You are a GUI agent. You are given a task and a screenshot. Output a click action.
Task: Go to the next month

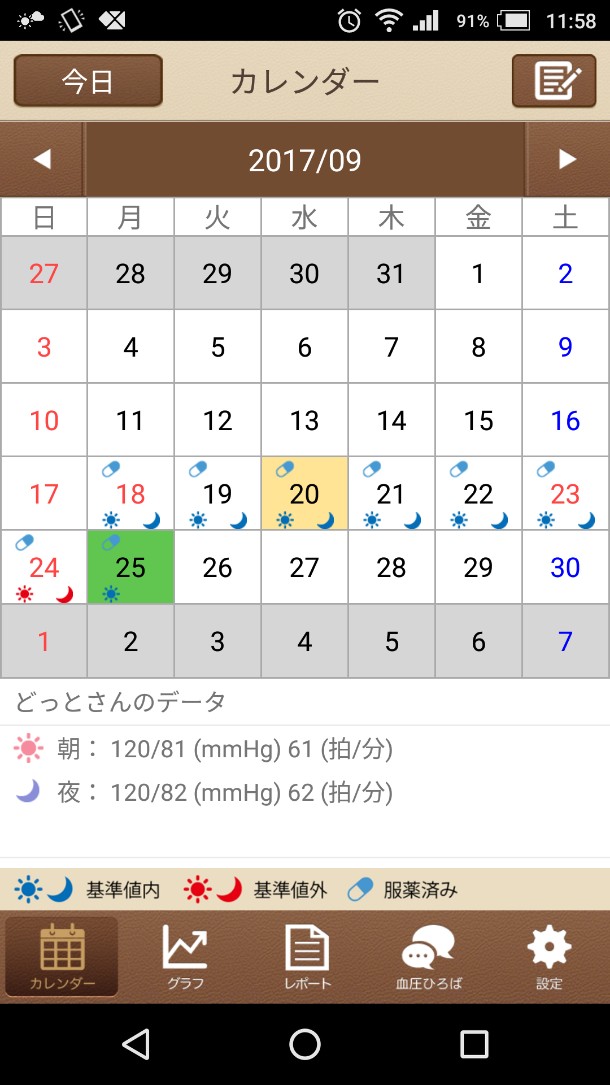tap(567, 160)
